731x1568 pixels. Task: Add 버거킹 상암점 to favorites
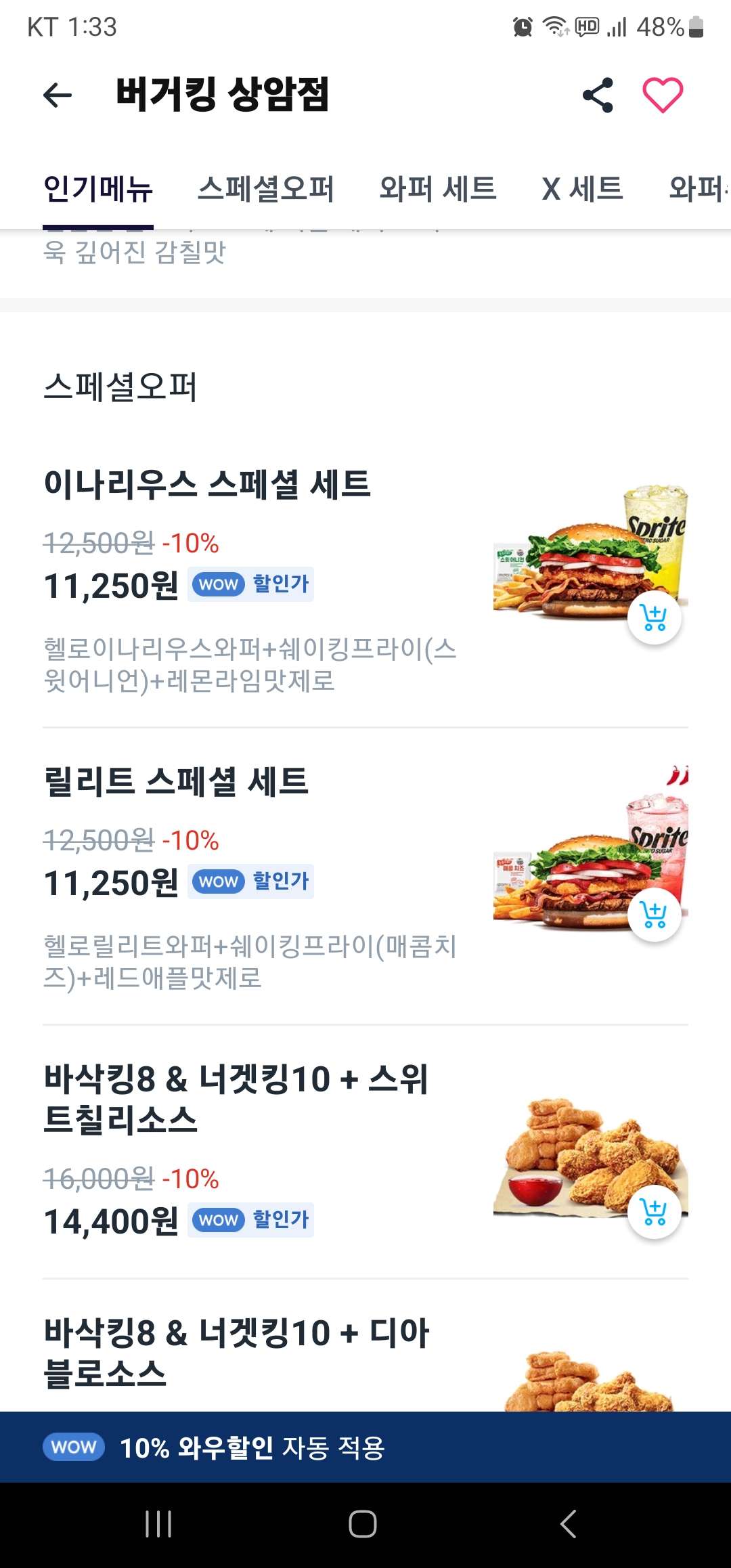(663, 95)
